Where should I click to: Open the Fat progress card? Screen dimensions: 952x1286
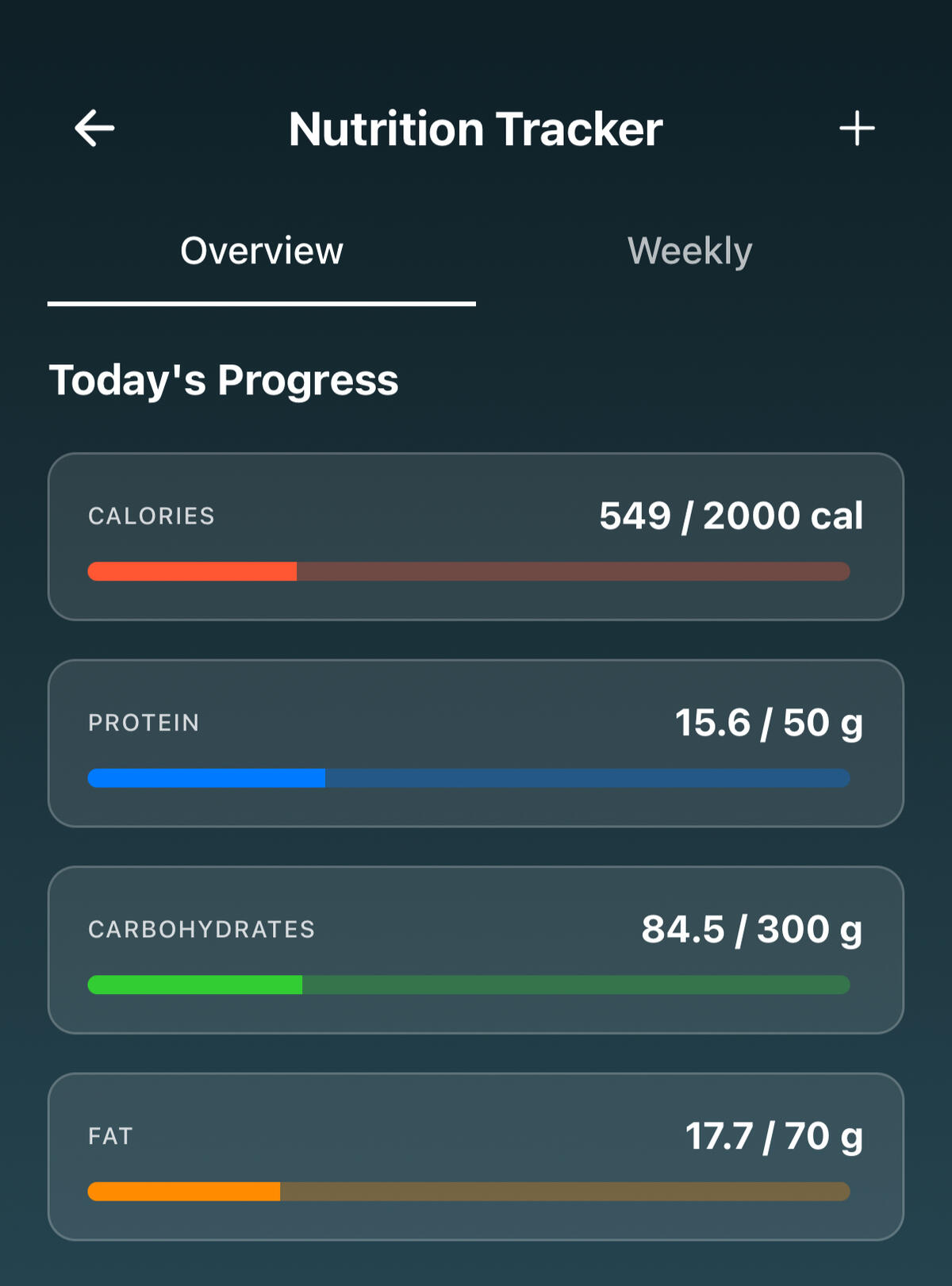[x=476, y=1157]
